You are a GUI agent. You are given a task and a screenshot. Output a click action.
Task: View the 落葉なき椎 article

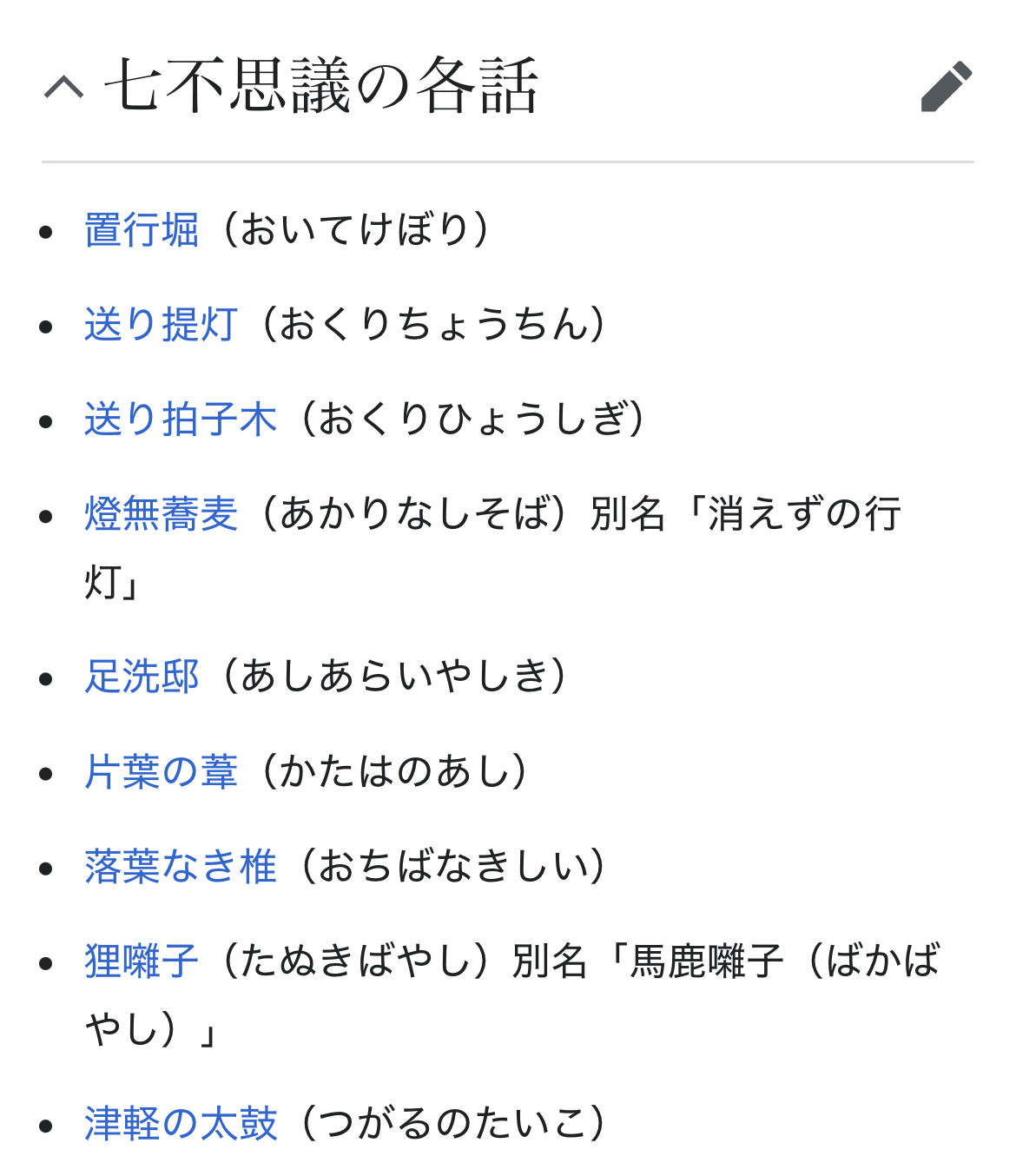click(x=181, y=867)
